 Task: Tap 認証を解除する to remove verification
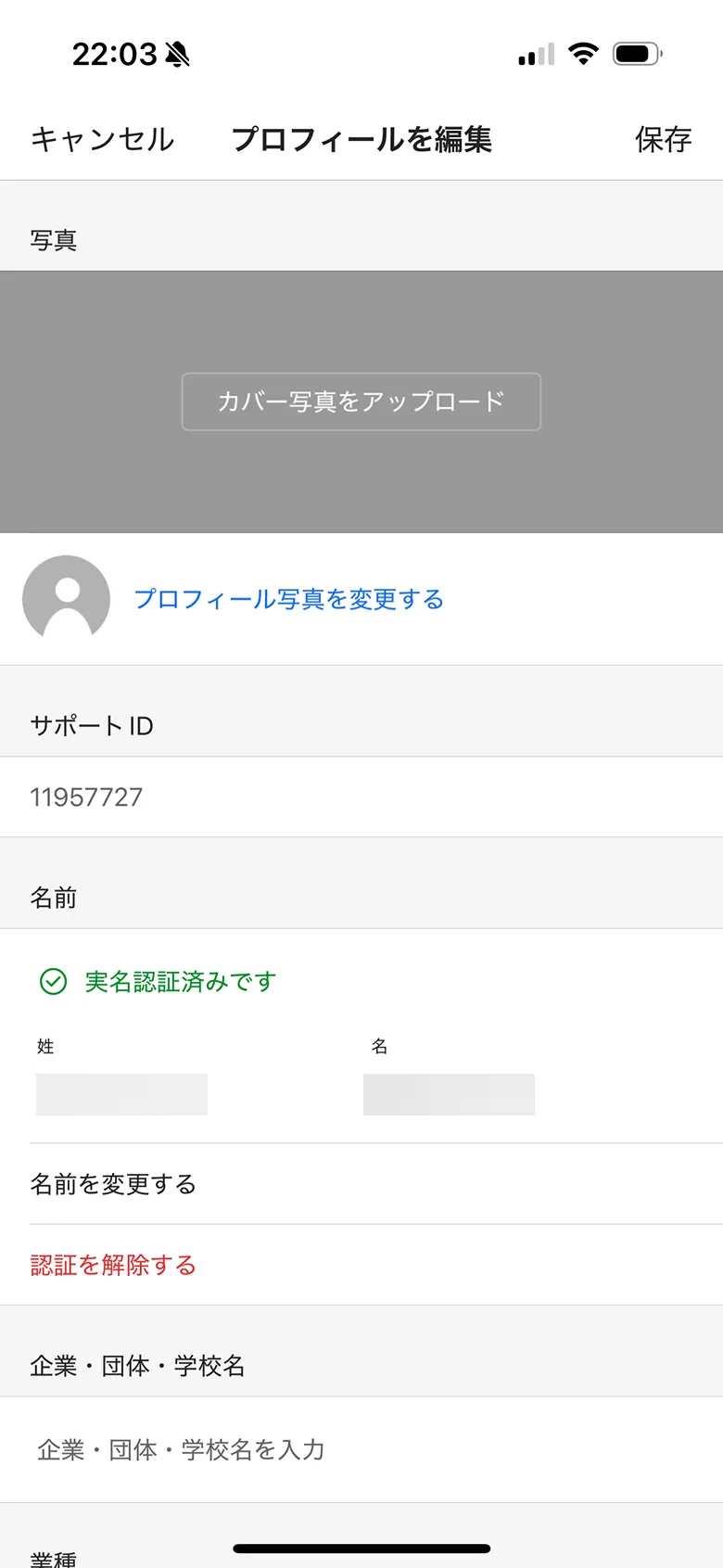coord(111,1265)
